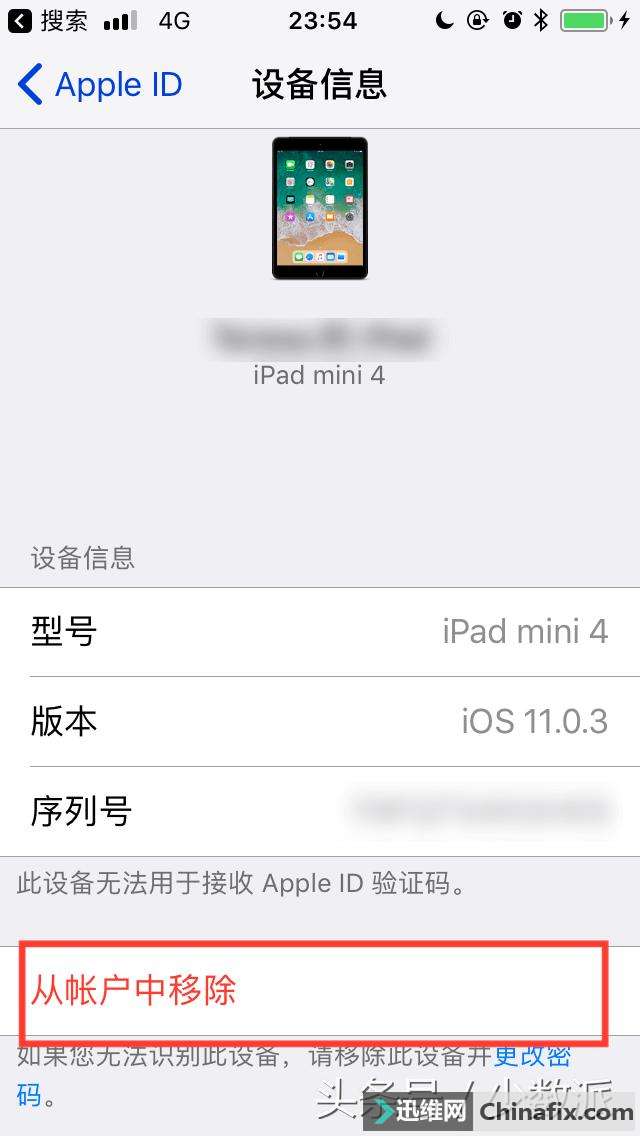Screen dimensions: 640x1136
Task: Open the 更改密码 link
Action: tap(533, 1056)
